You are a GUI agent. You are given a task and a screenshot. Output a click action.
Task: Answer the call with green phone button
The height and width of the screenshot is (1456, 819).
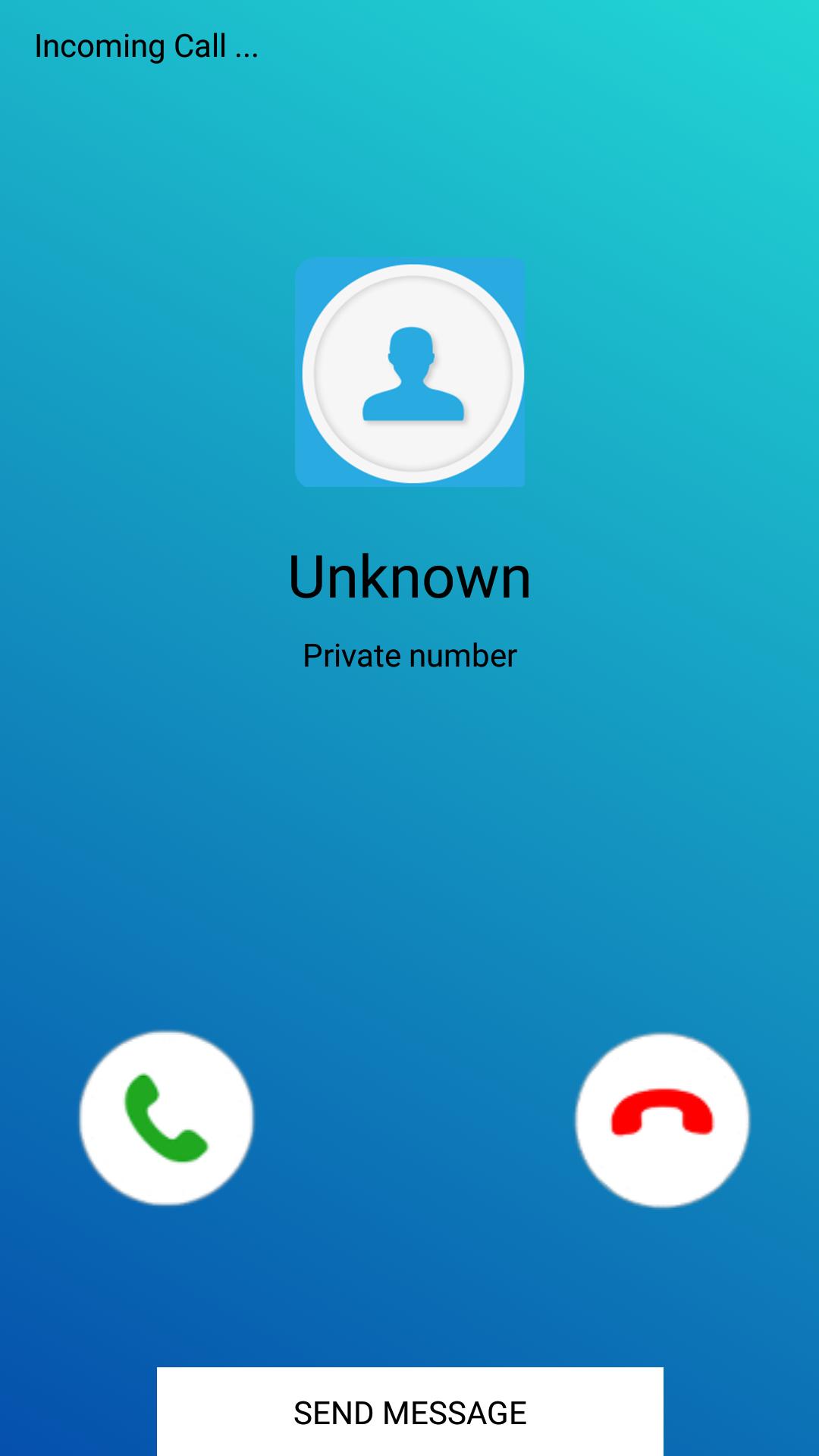(x=166, y=1118)
